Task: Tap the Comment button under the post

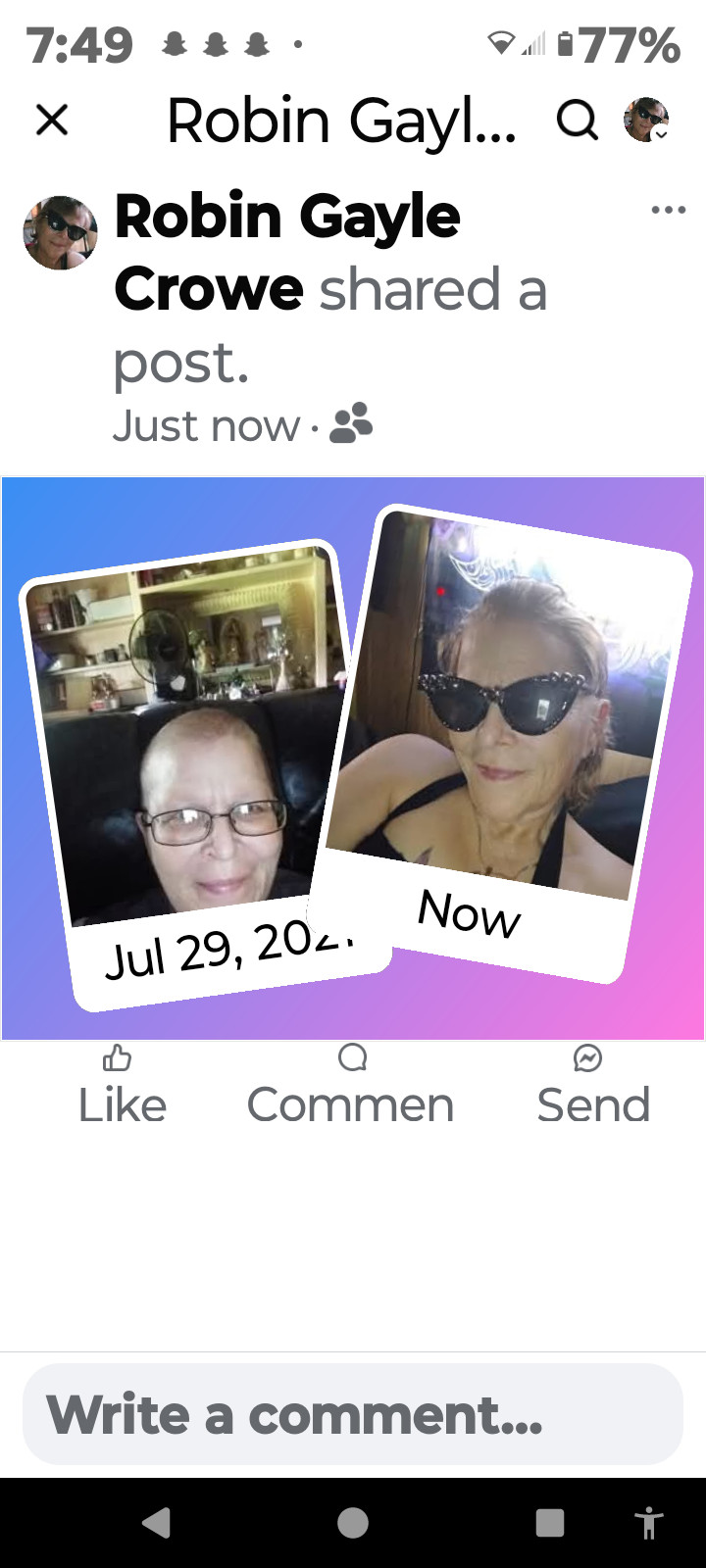Action: [351, 1086]
